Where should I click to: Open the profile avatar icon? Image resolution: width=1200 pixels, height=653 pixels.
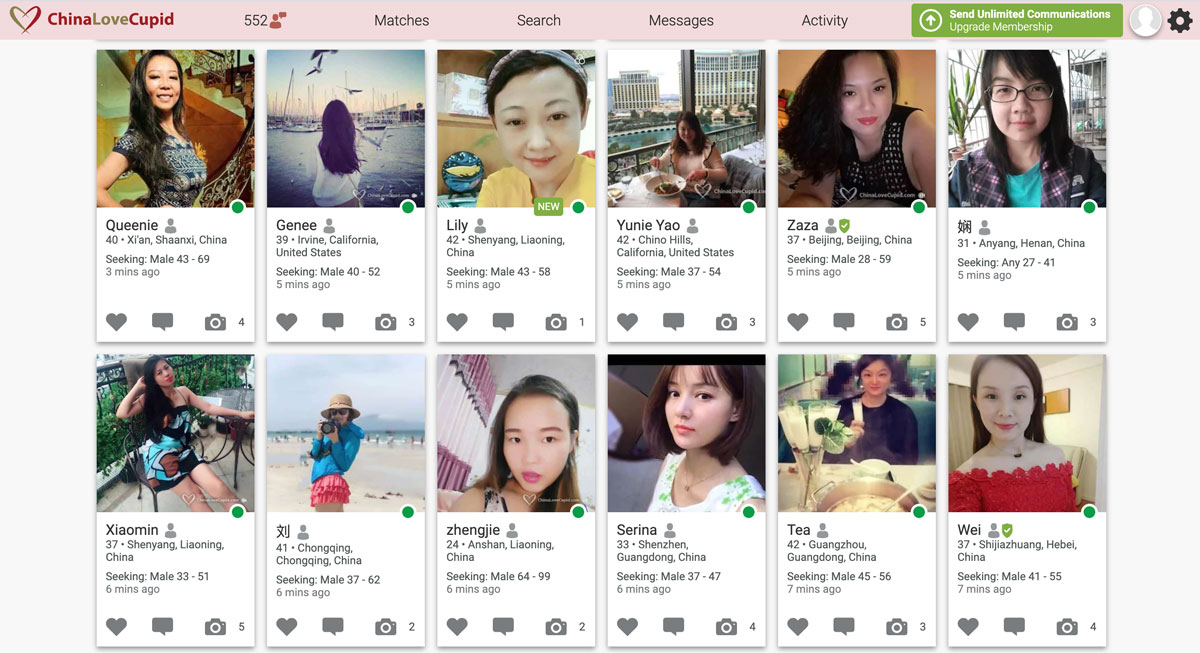(x=1145, y=20)
